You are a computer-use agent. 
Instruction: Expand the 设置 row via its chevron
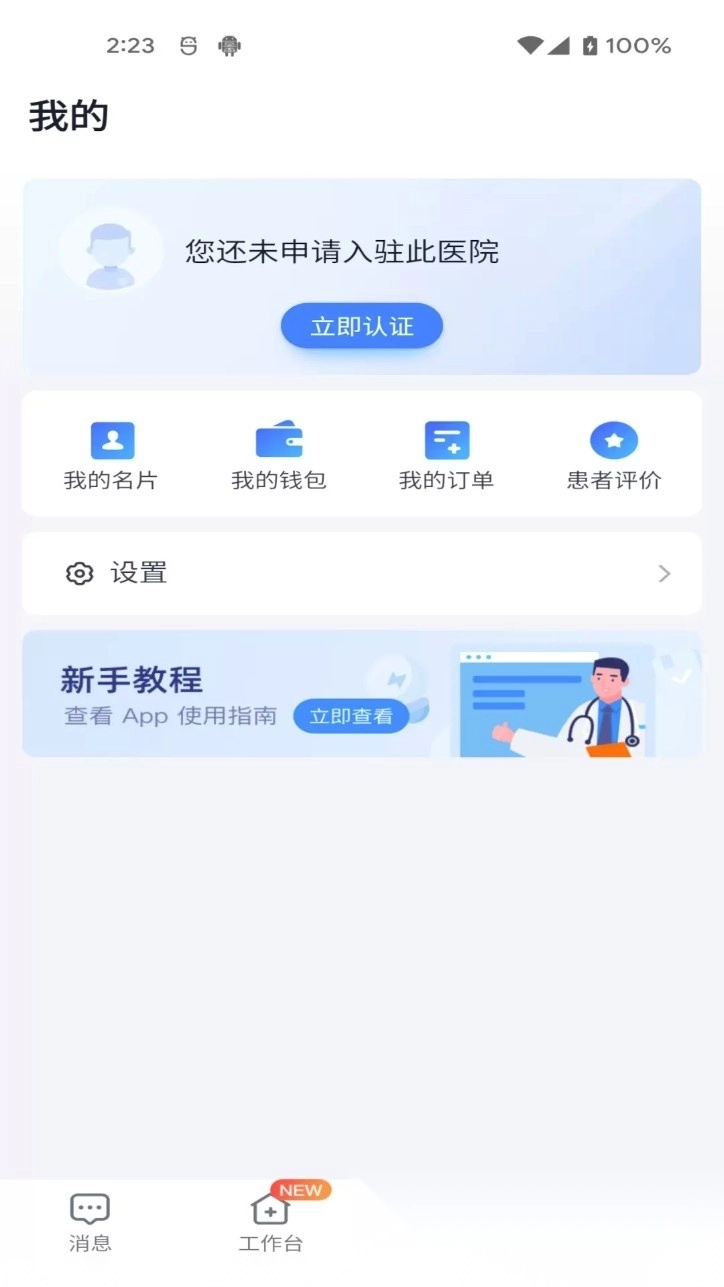663,573
